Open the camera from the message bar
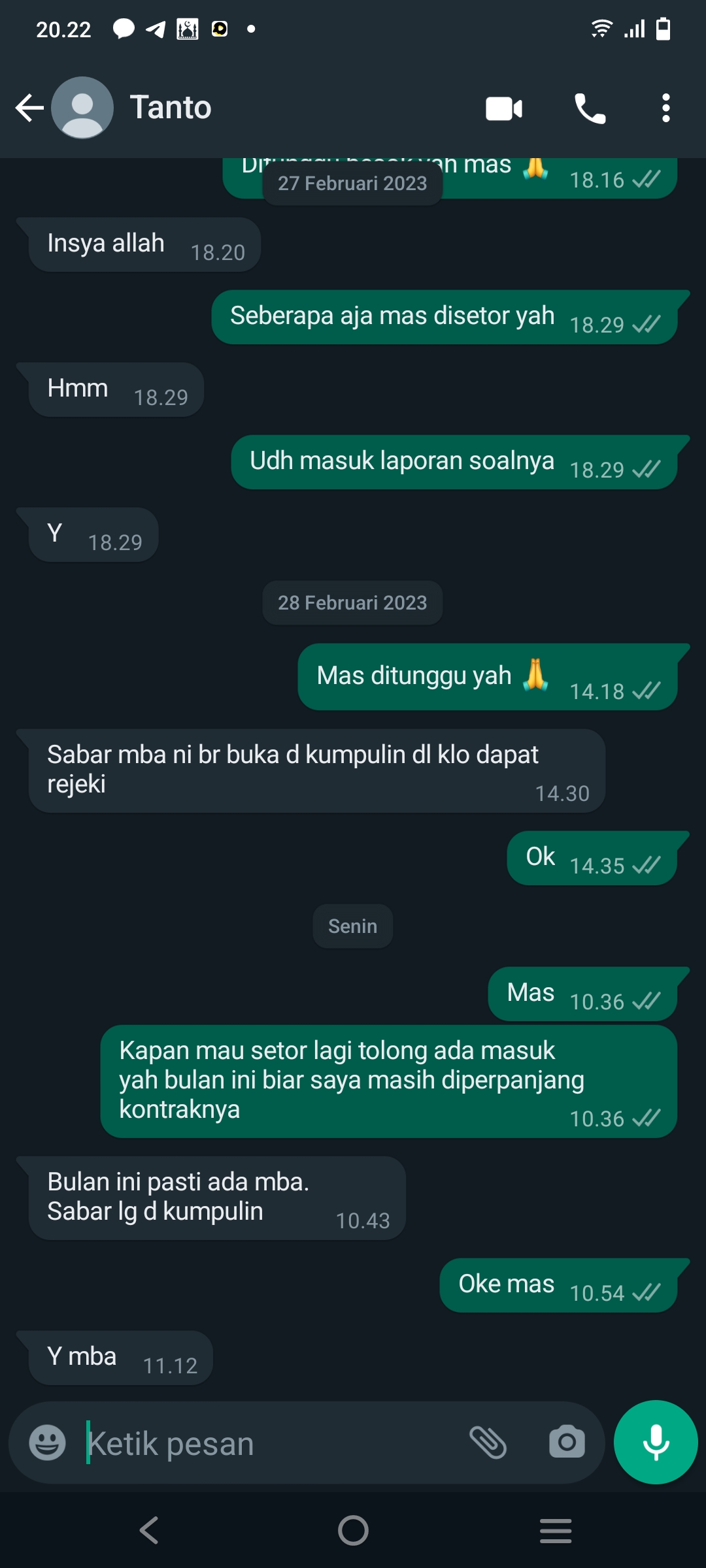 567,1443
